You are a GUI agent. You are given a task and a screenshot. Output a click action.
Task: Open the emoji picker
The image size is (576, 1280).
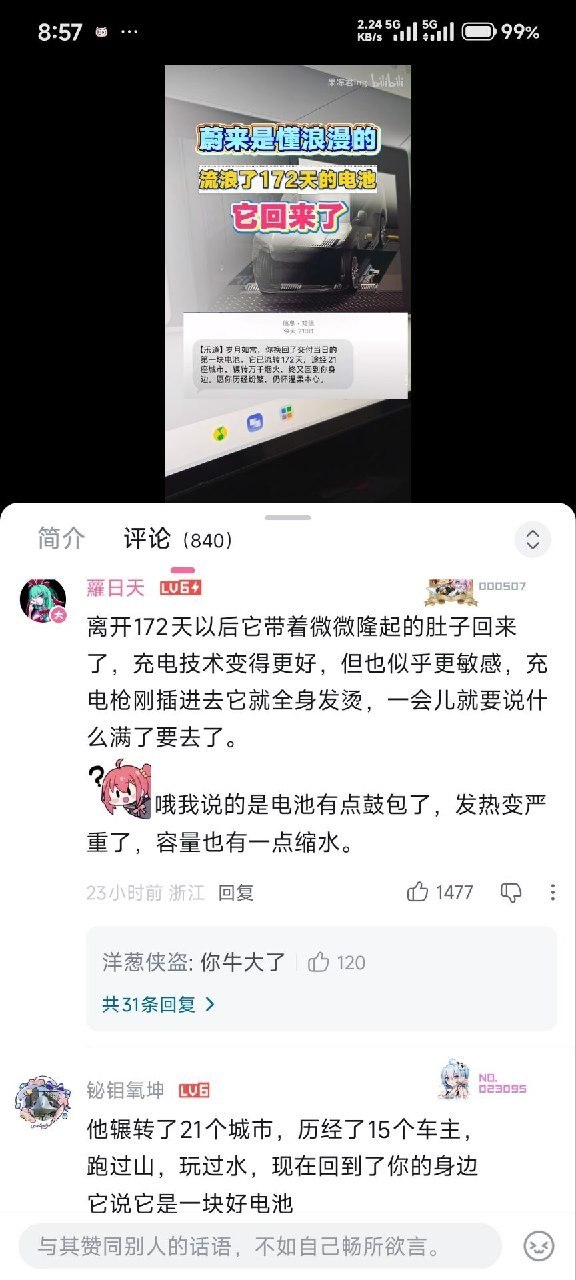click(539, 1246)
